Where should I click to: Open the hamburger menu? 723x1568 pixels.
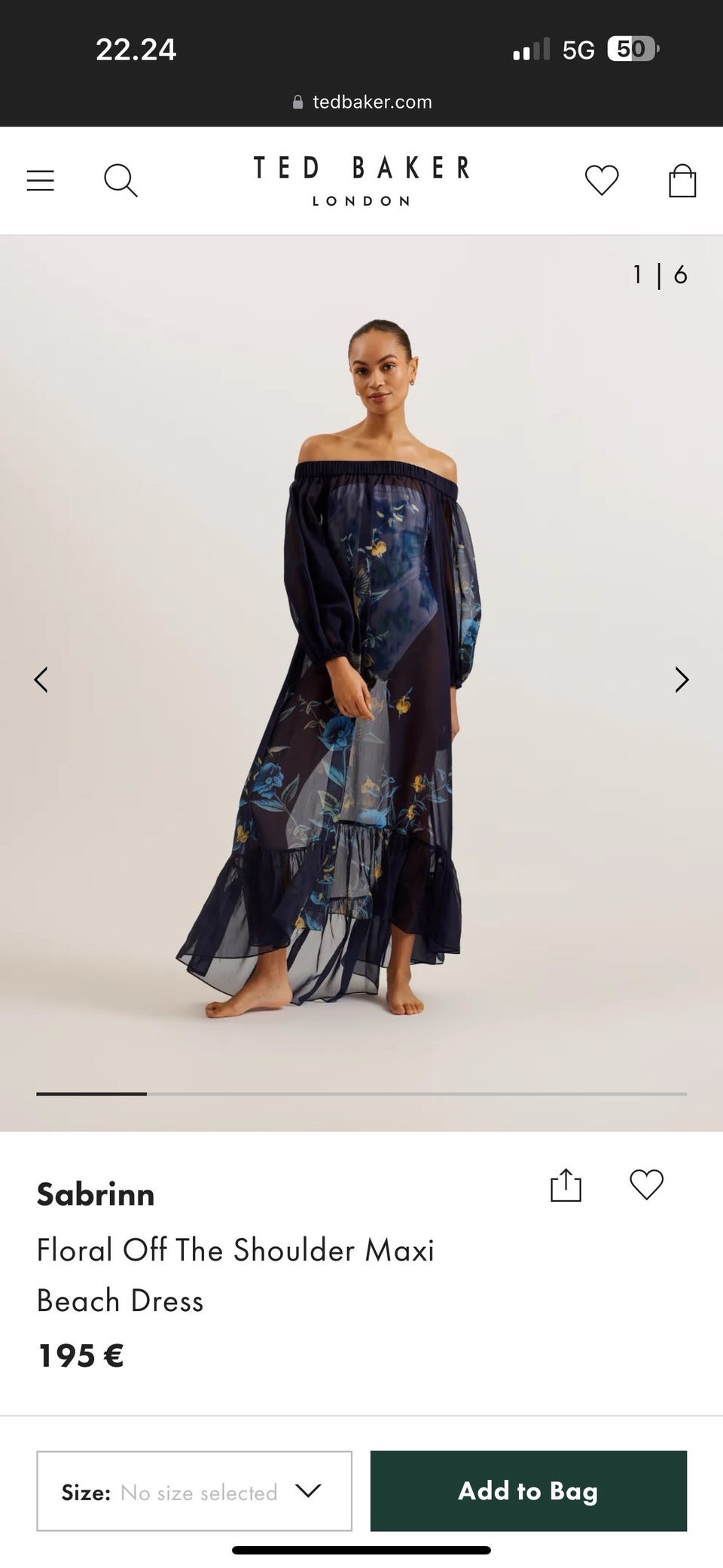(x=40, y=181)
